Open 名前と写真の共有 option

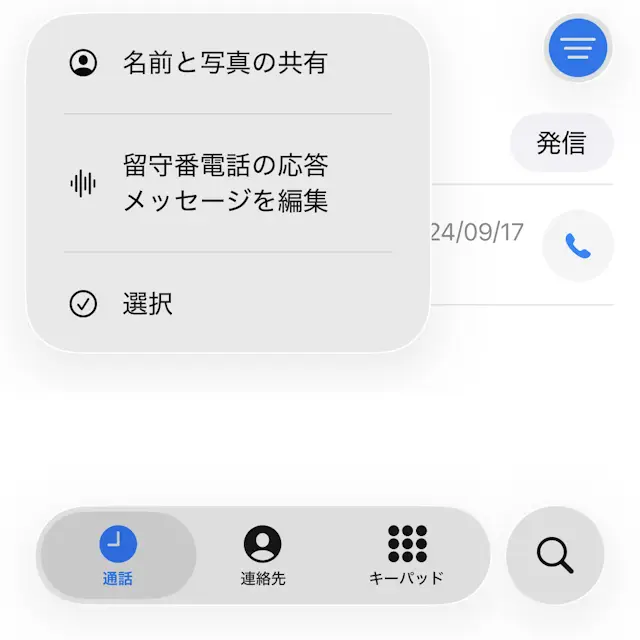225,64
